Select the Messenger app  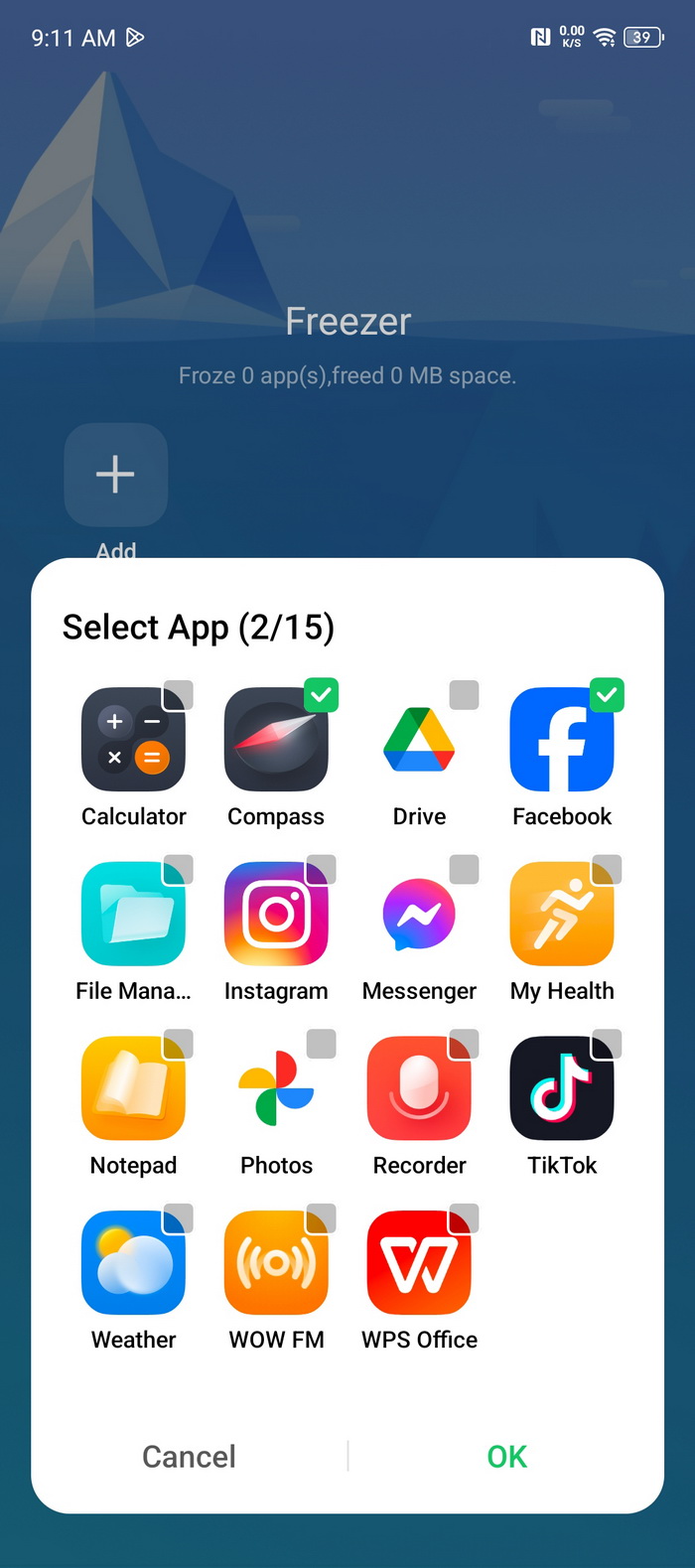click(x=419, y=915)
